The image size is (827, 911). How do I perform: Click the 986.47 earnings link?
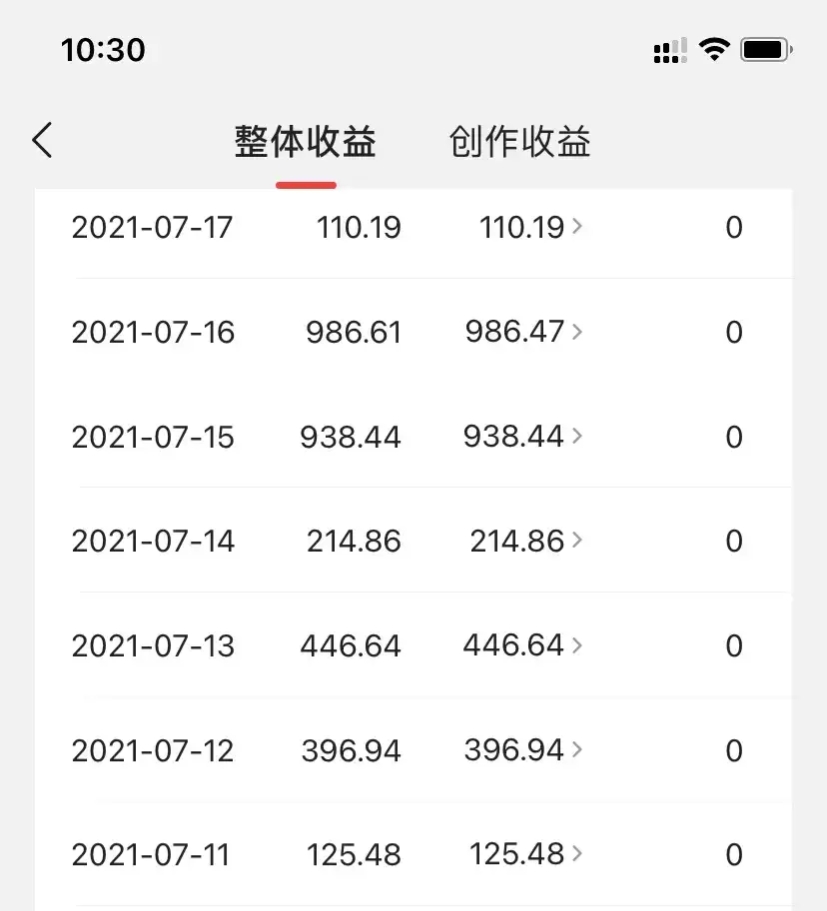516,332
